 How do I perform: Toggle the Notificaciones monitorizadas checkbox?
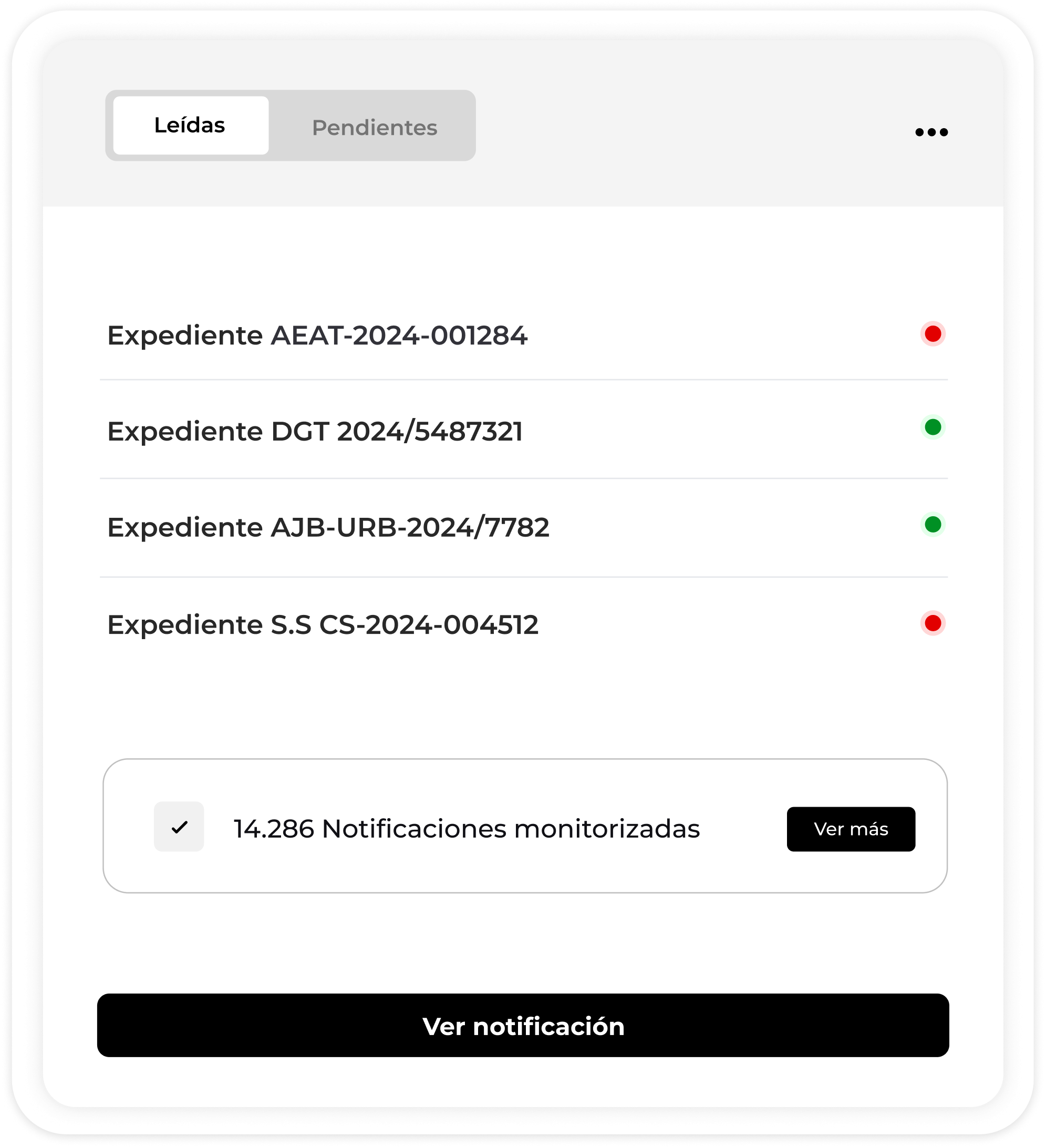[179, 826]
